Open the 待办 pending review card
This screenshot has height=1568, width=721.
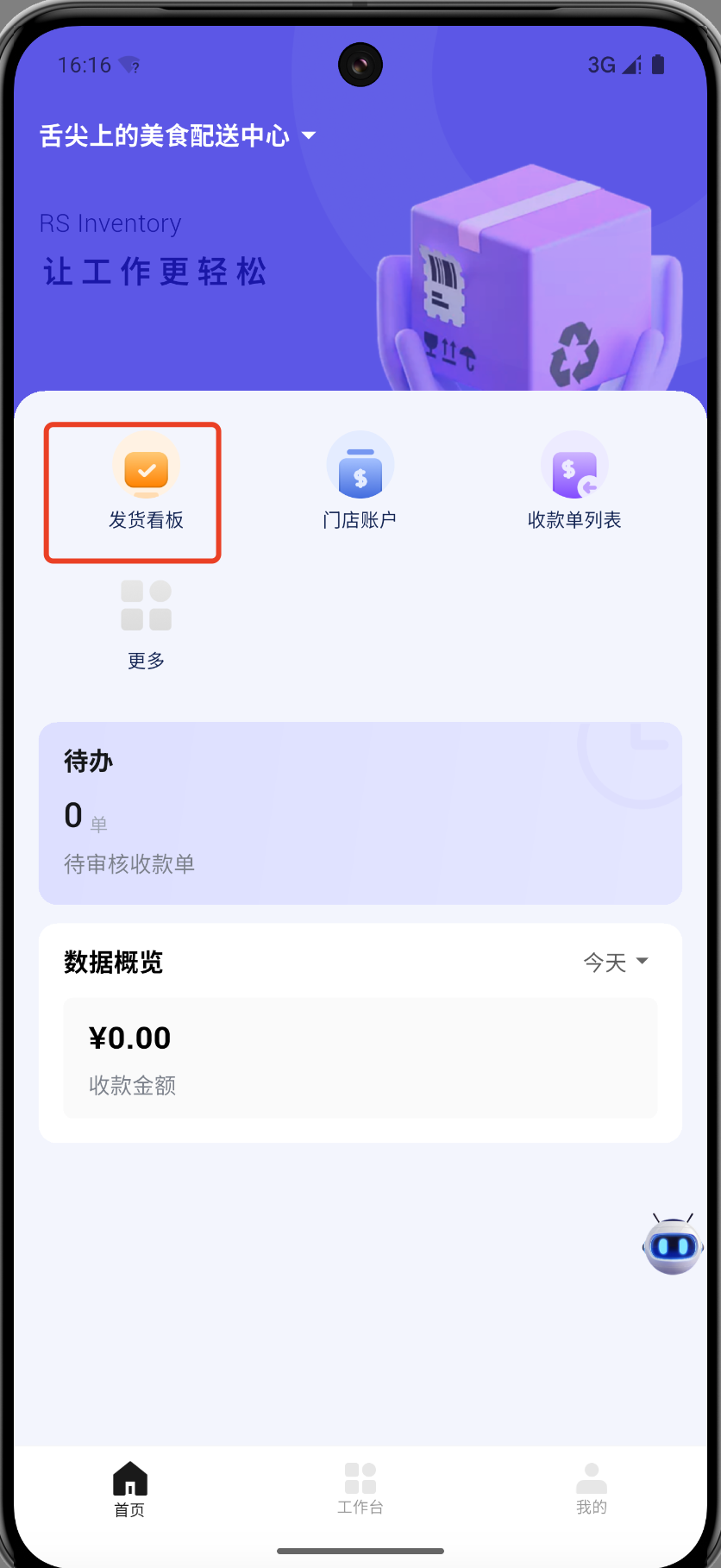click(360, 813)
